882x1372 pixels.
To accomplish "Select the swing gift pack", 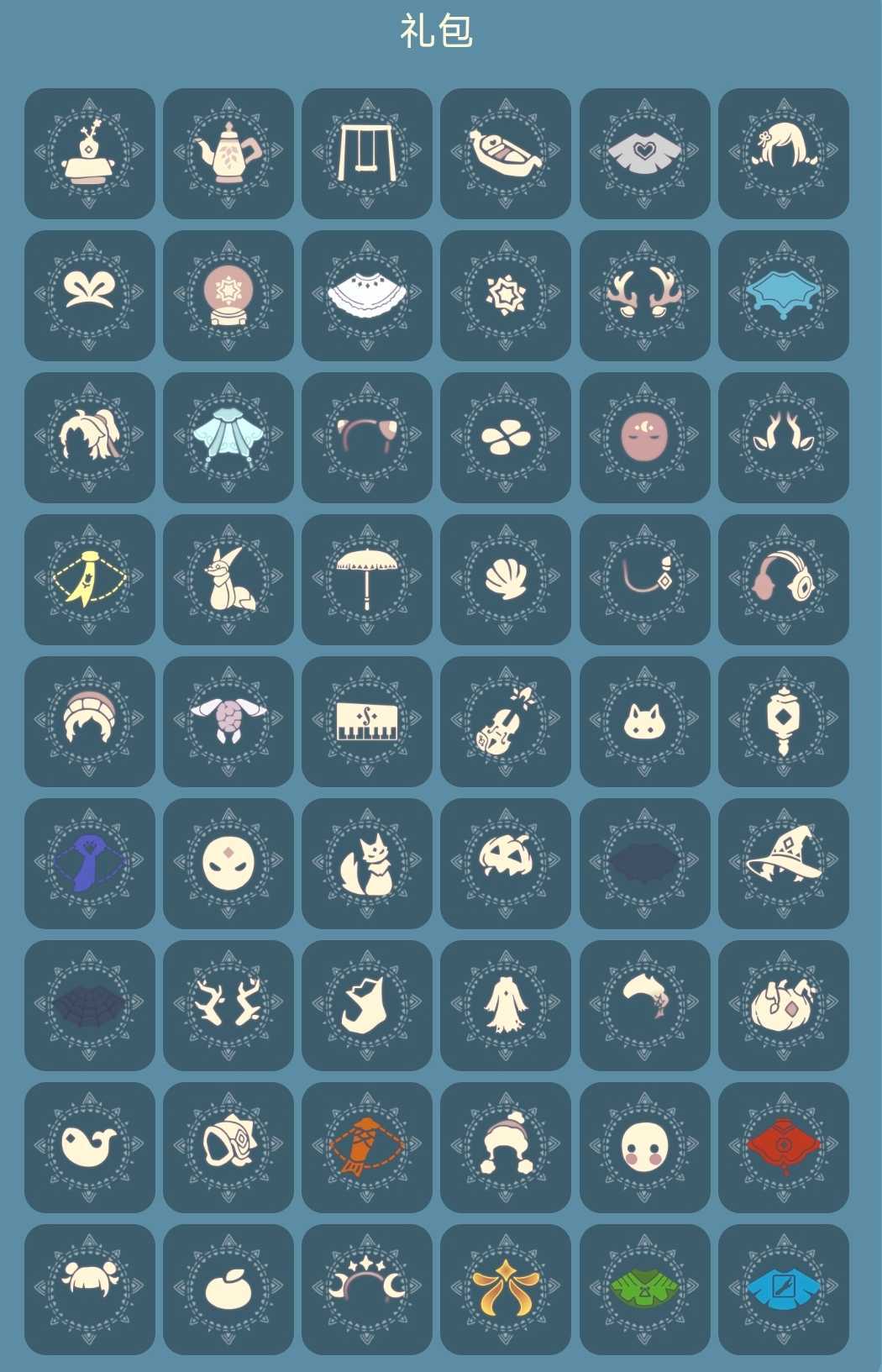I will (x=367, y=154).
